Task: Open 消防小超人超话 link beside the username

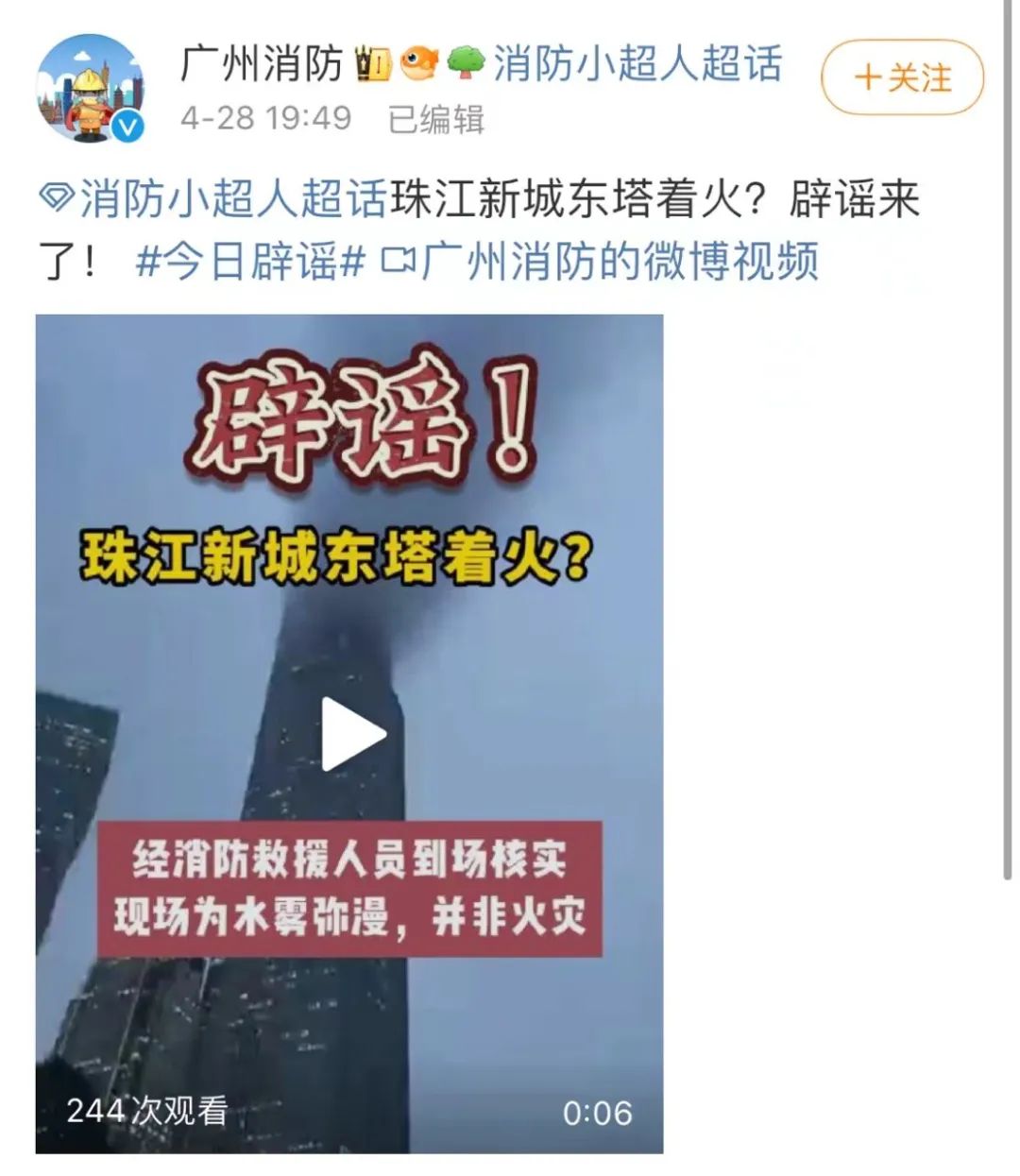Action: click(637, 64)
